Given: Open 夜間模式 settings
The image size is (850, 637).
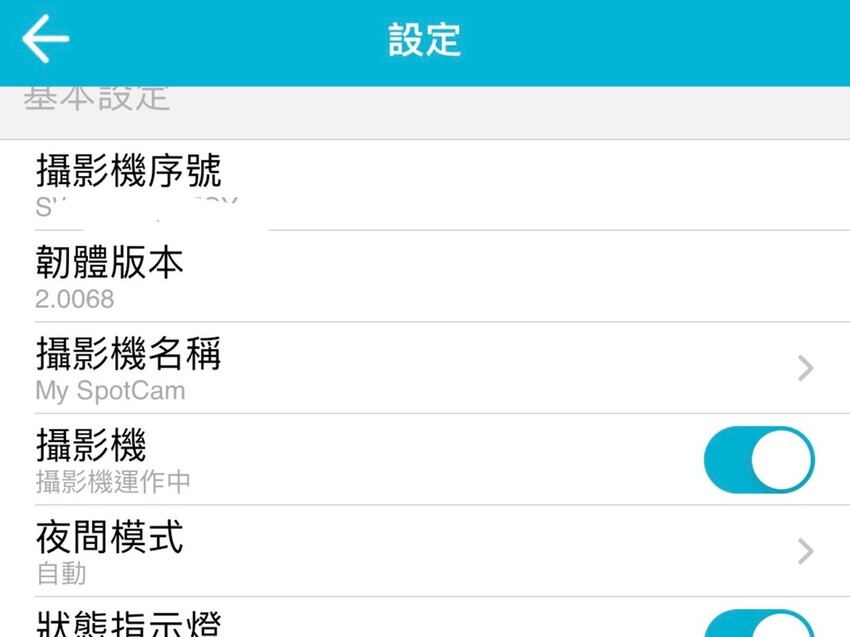Looking at the screenshot, I should 425,551.
